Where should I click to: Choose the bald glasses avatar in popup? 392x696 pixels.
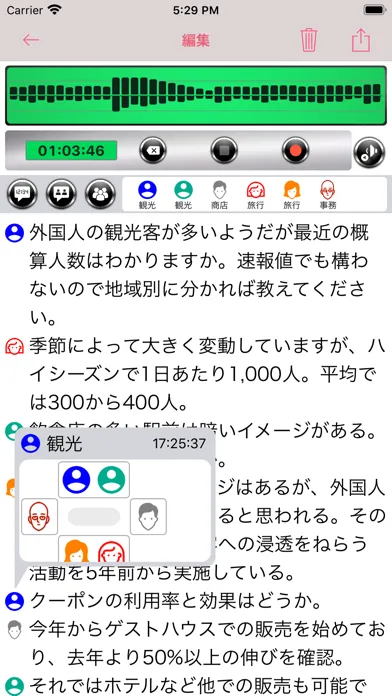(x=40, y=516)
